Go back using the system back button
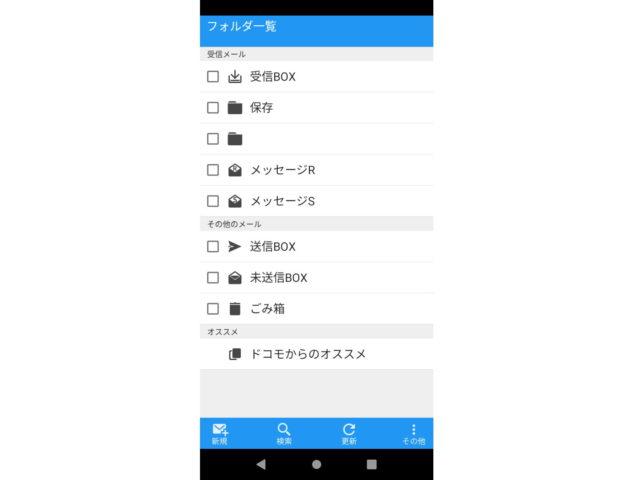640x480 pixels. point(261,465)
